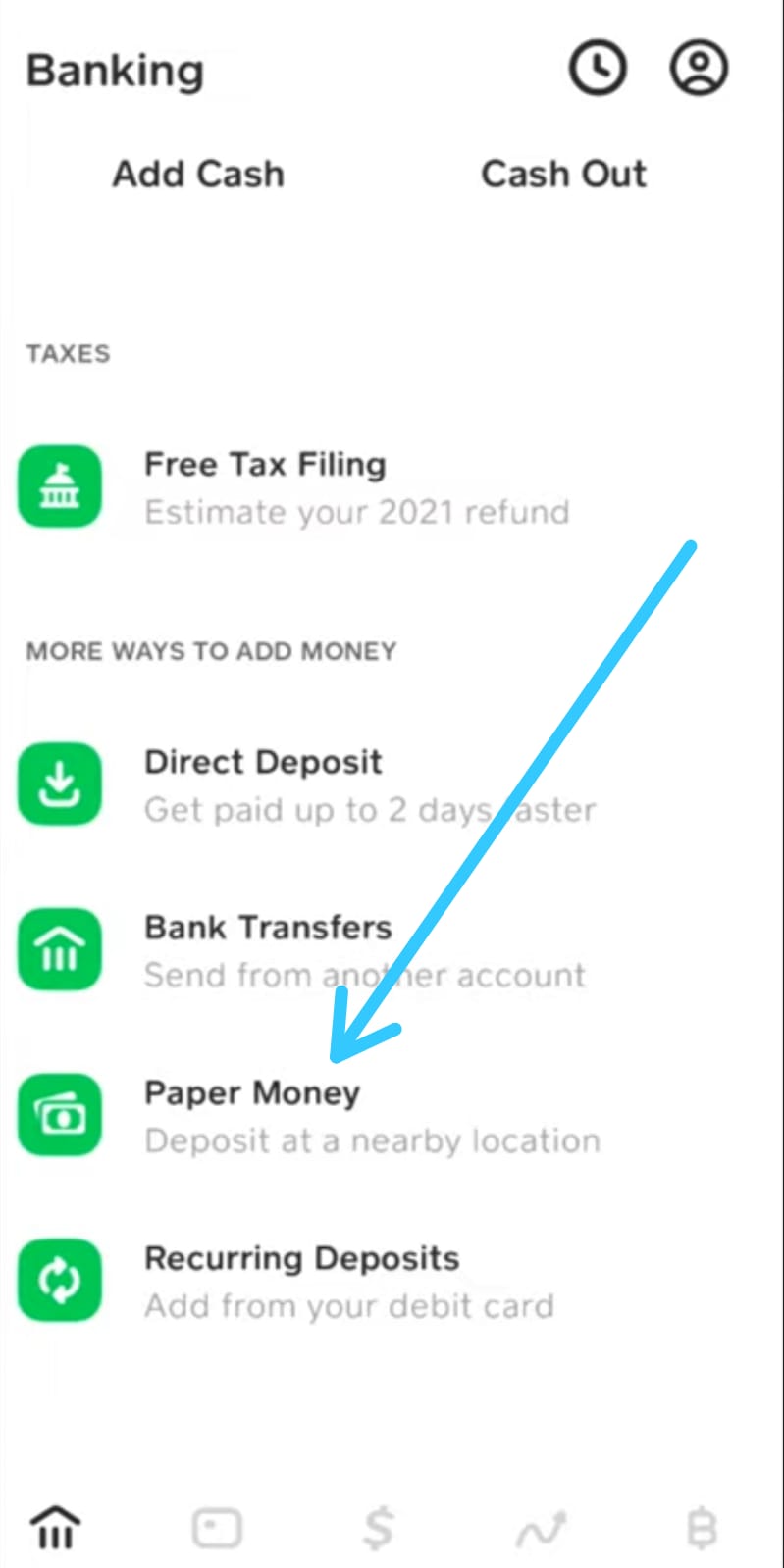Viewport: 784px width, 1568px height.
Task: Select Bank Transfers
Action: click(x=392, y=950)
